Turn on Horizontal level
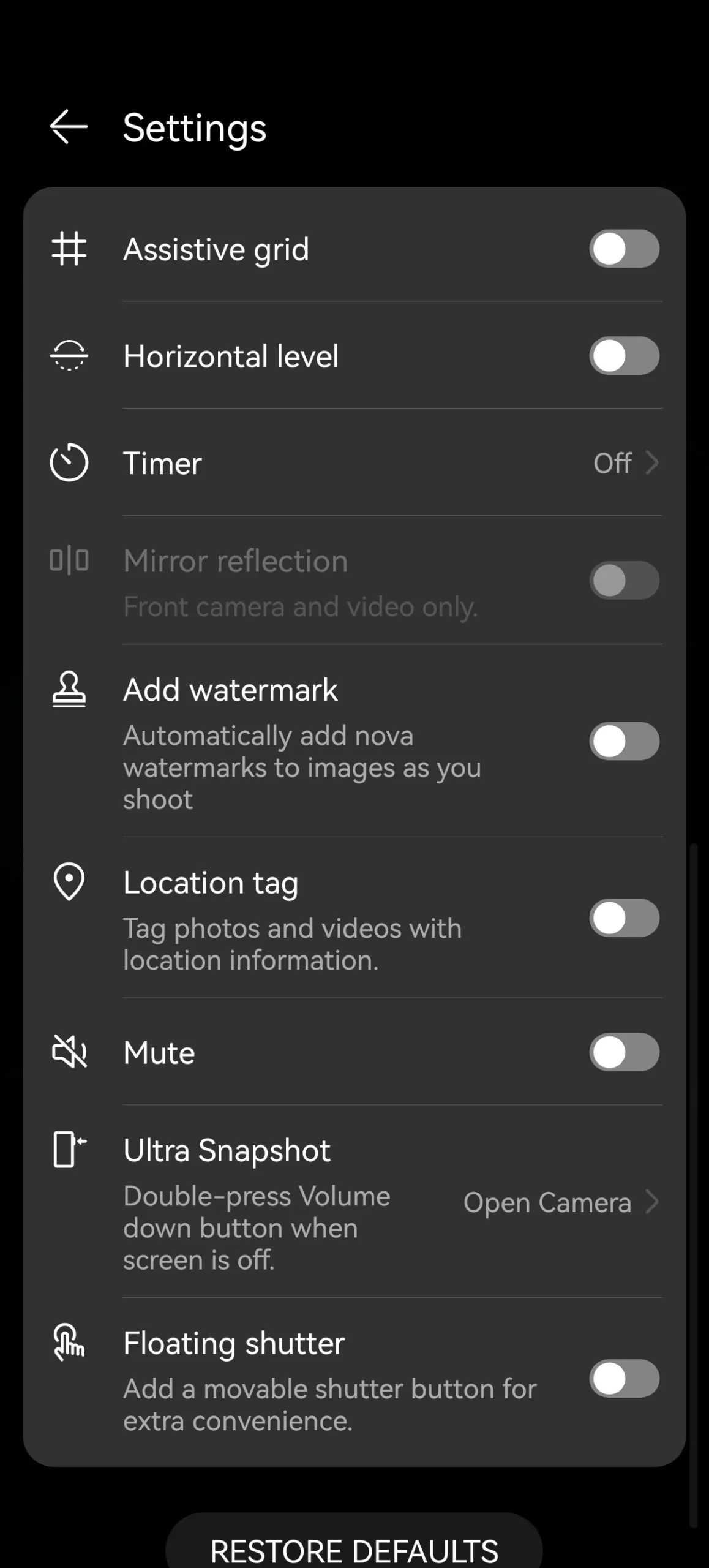Viewport: 709px width, 1568px height. tap(624, 356)
